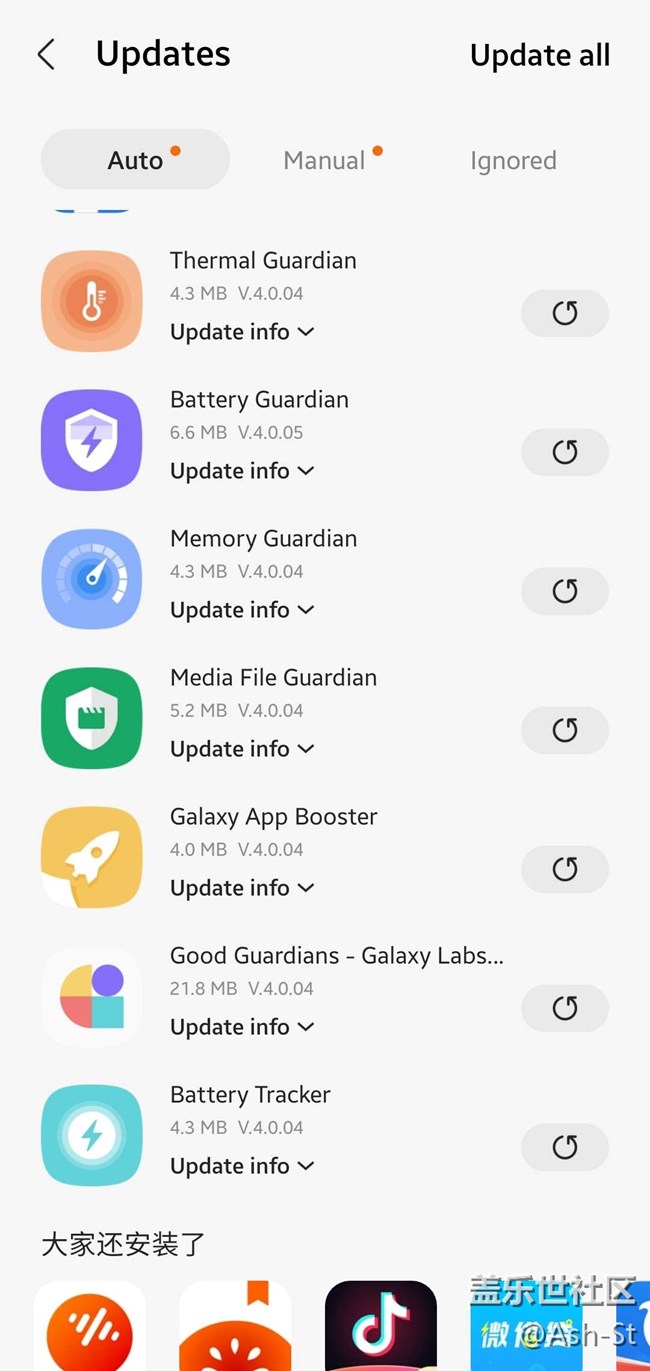Update Memory Guardian
Screen dimensions: 650x1371
pyautogui.click(x=565, y=591)
